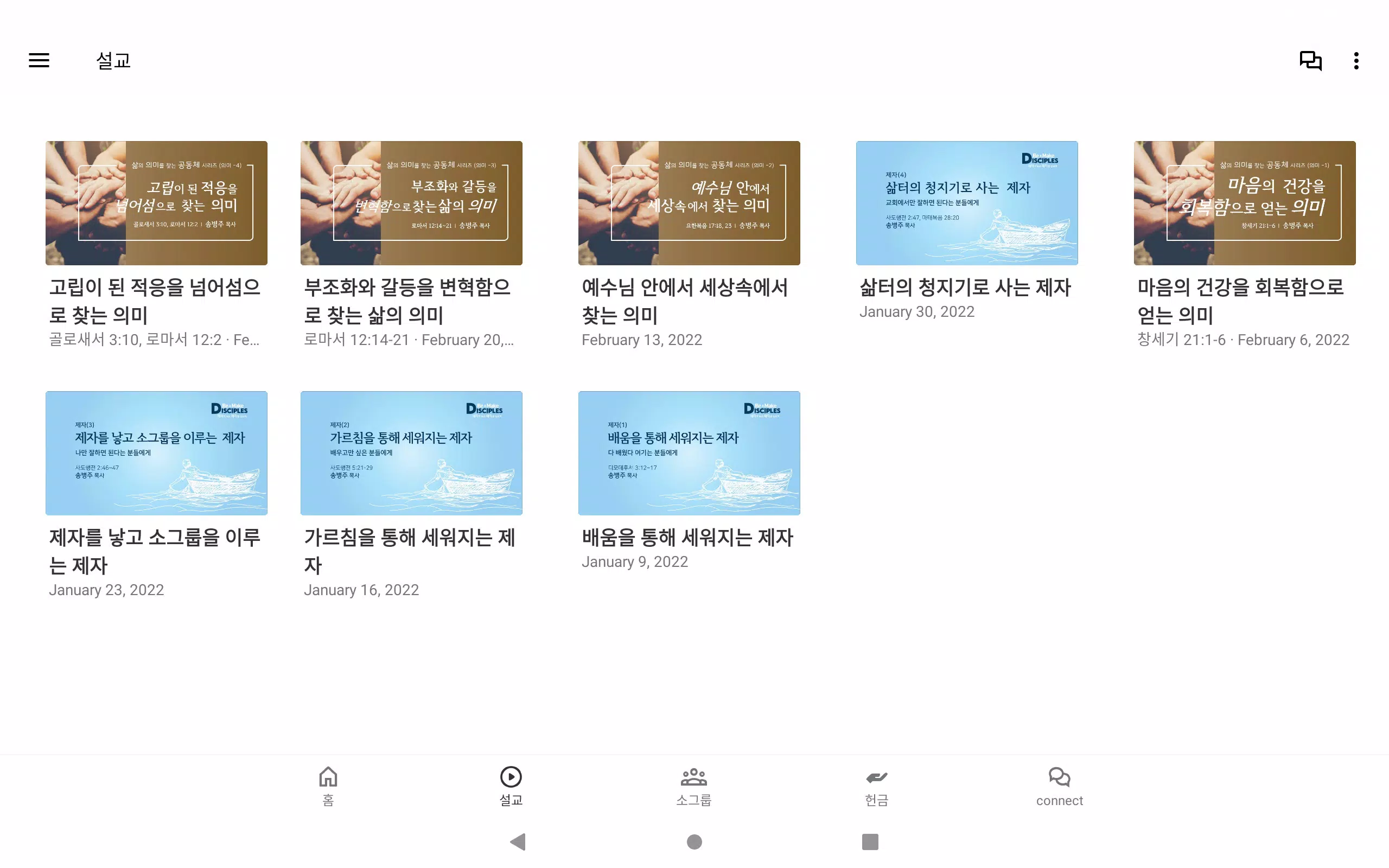Open sermon 고립이 된 적응을 넘어섬으로 찾는 의미
This screenshot has width=1389, height=868.
[x=156, y=203]
